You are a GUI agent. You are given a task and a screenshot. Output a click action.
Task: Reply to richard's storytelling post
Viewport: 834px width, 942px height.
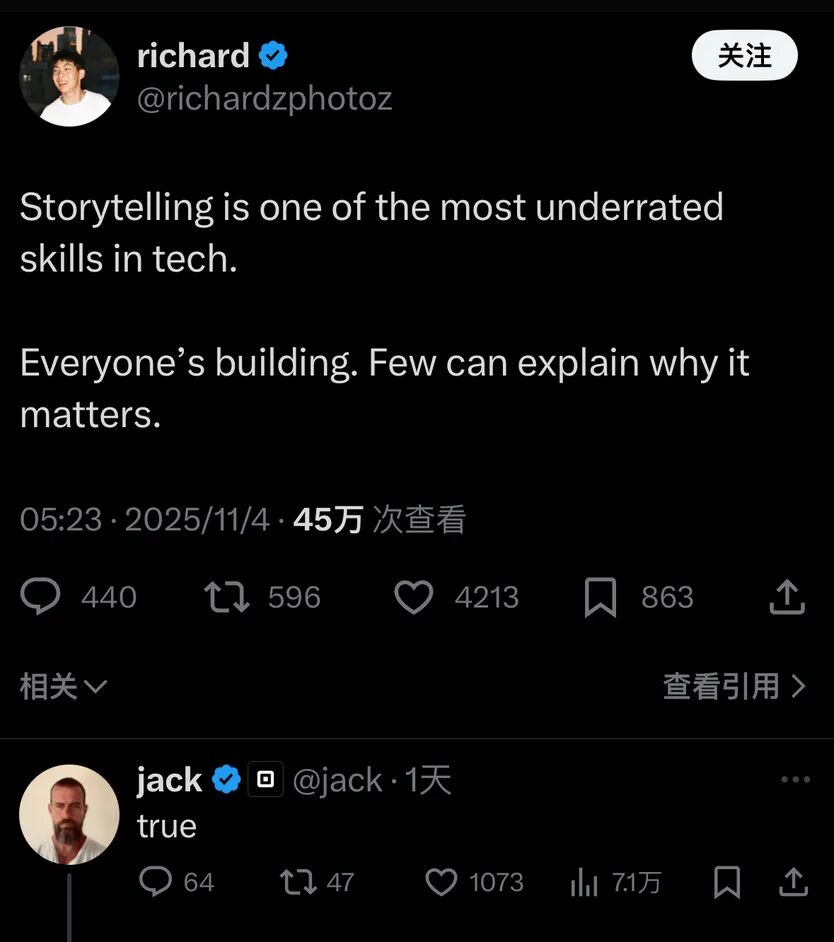pyautogui.click(x=42, y=597)
